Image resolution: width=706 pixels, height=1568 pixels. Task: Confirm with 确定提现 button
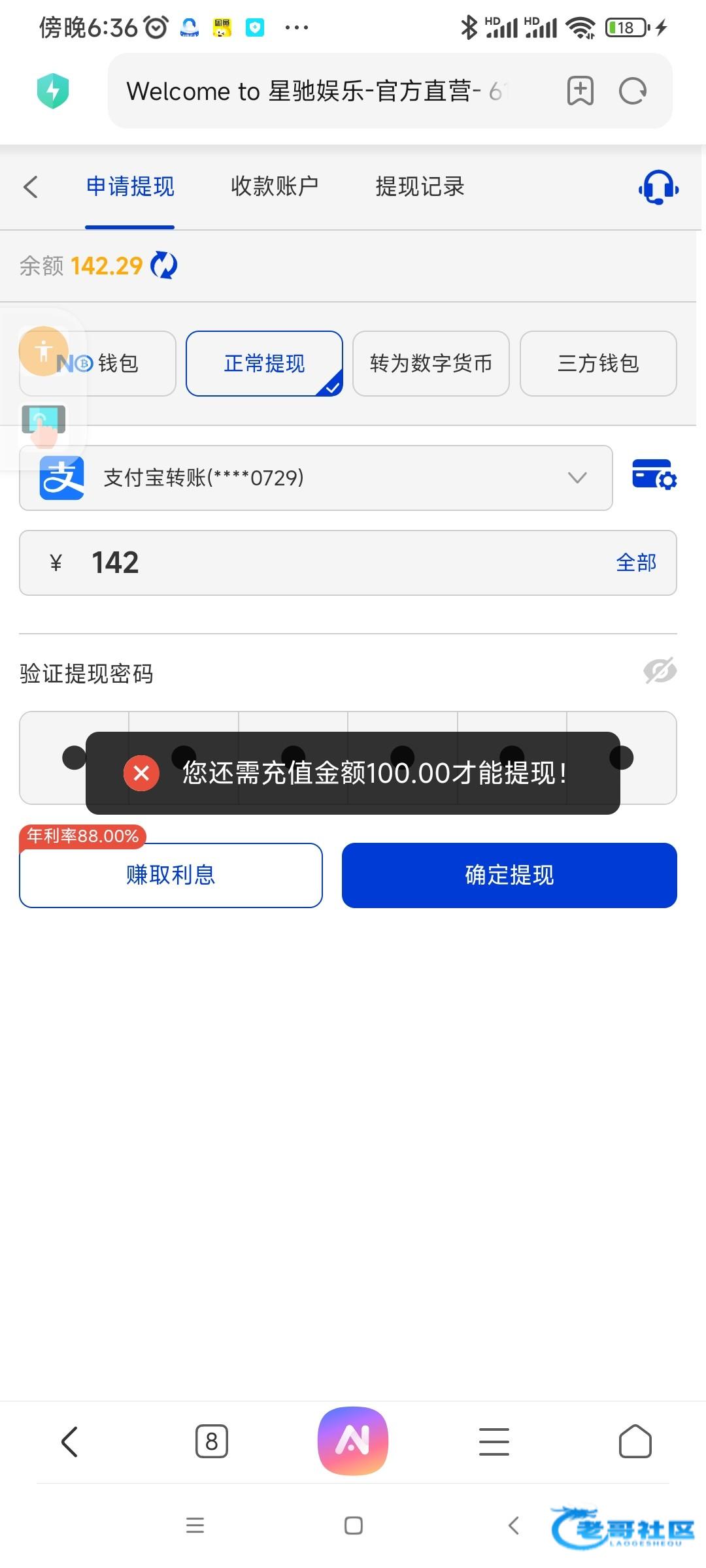coord(509,875)
